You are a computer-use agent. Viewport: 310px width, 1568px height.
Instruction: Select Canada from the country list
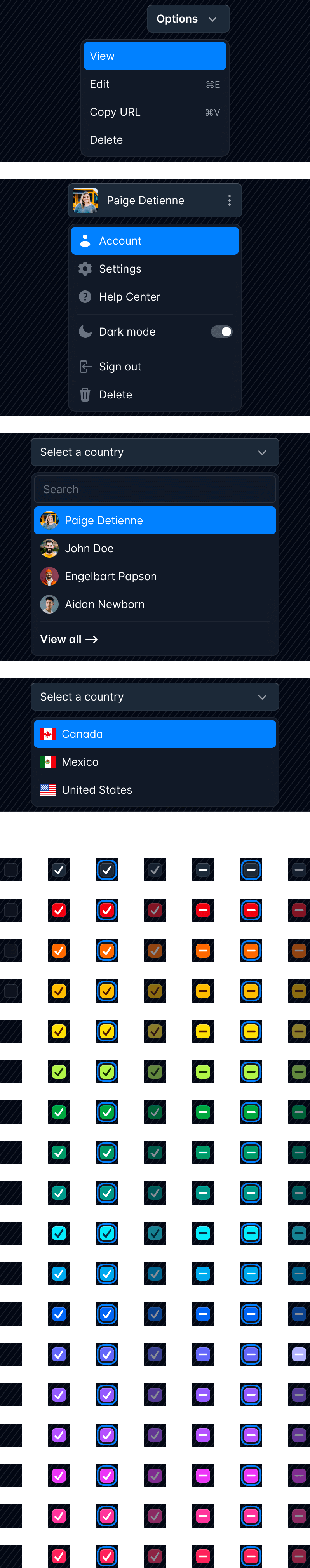pos(155,734)
